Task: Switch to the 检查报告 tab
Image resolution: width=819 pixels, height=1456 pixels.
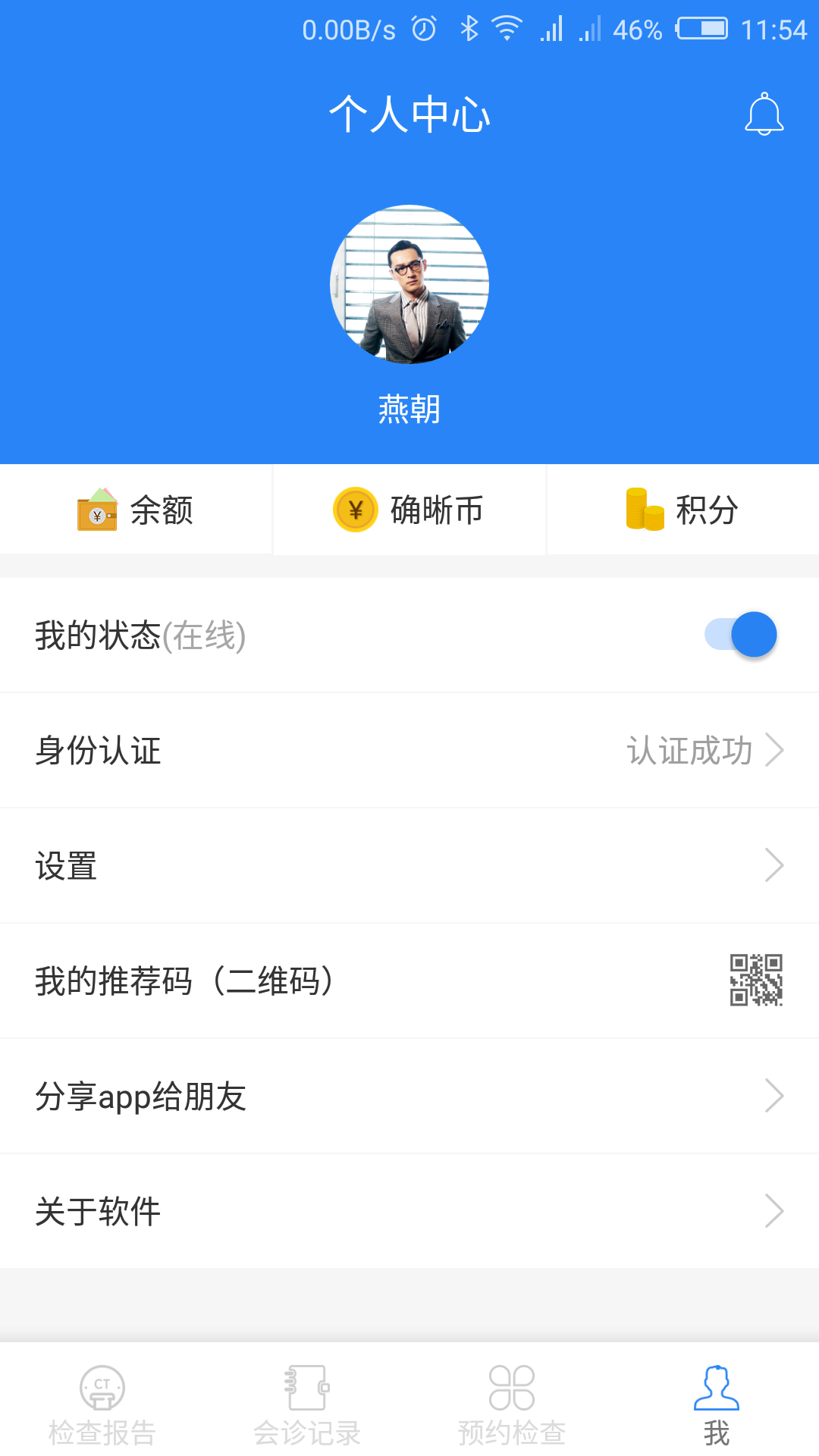Action: pos(102,1404)
